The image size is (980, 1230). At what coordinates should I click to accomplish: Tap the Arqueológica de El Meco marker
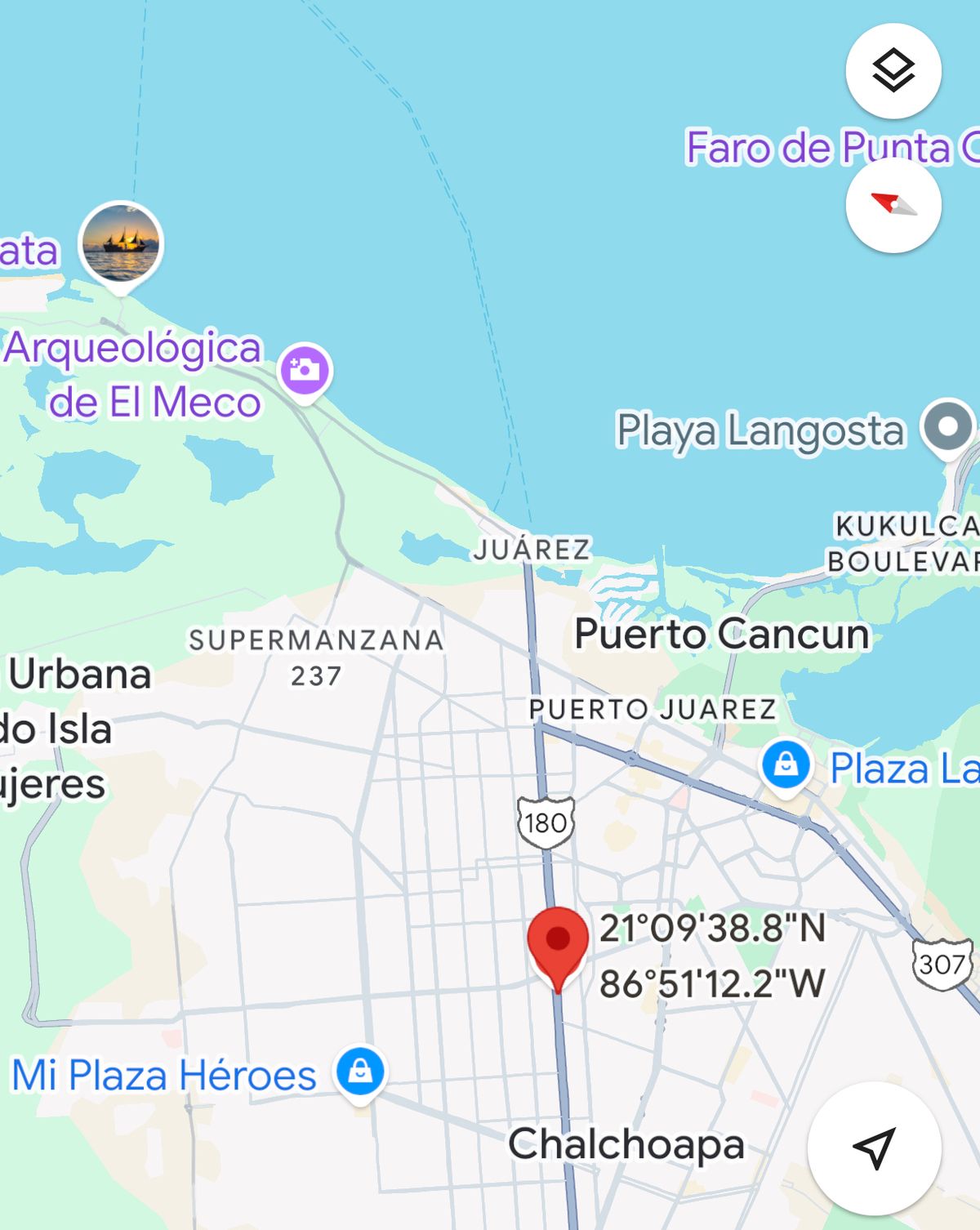[x=305, y=370]
